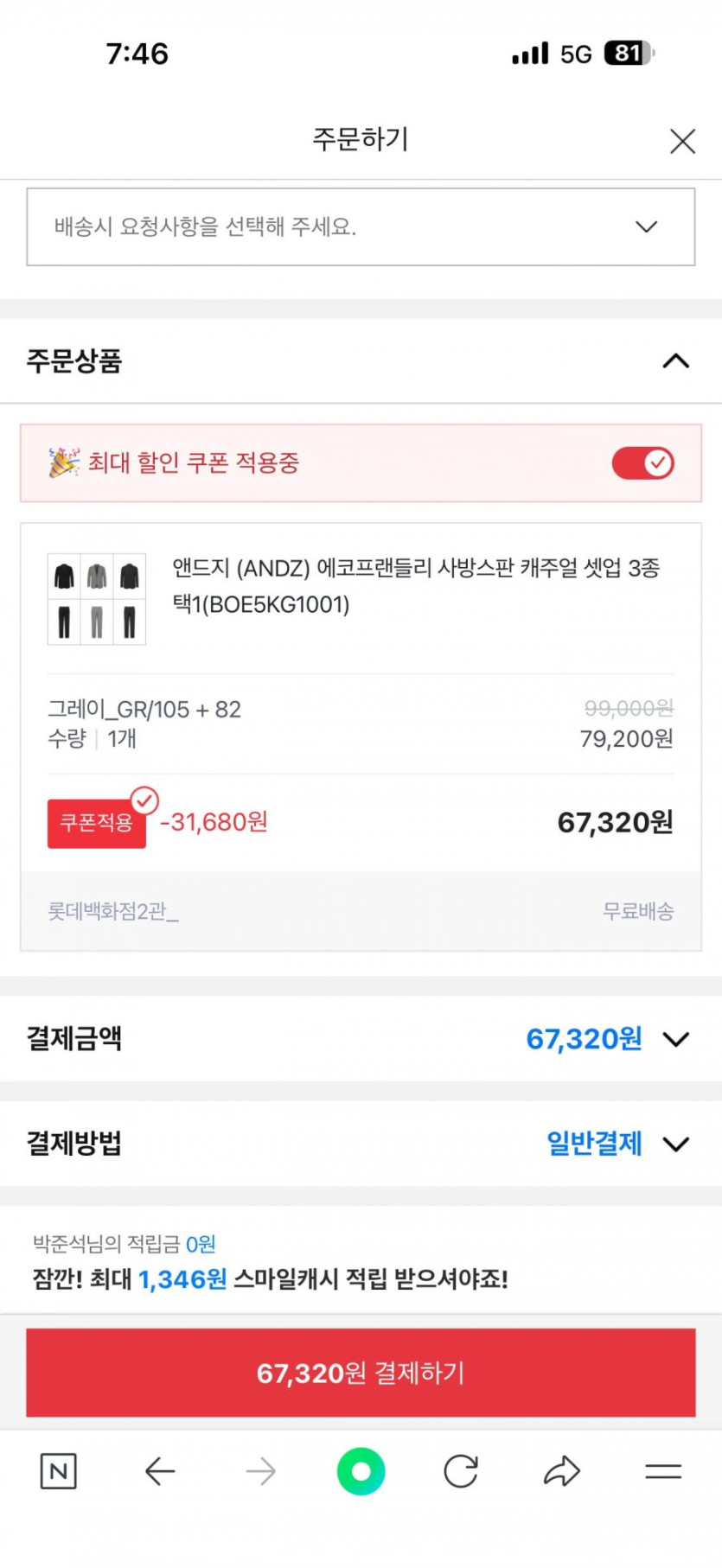
Task: Close the 주문하기 order page
Action: pyautogui.click(x=682, y=141)
